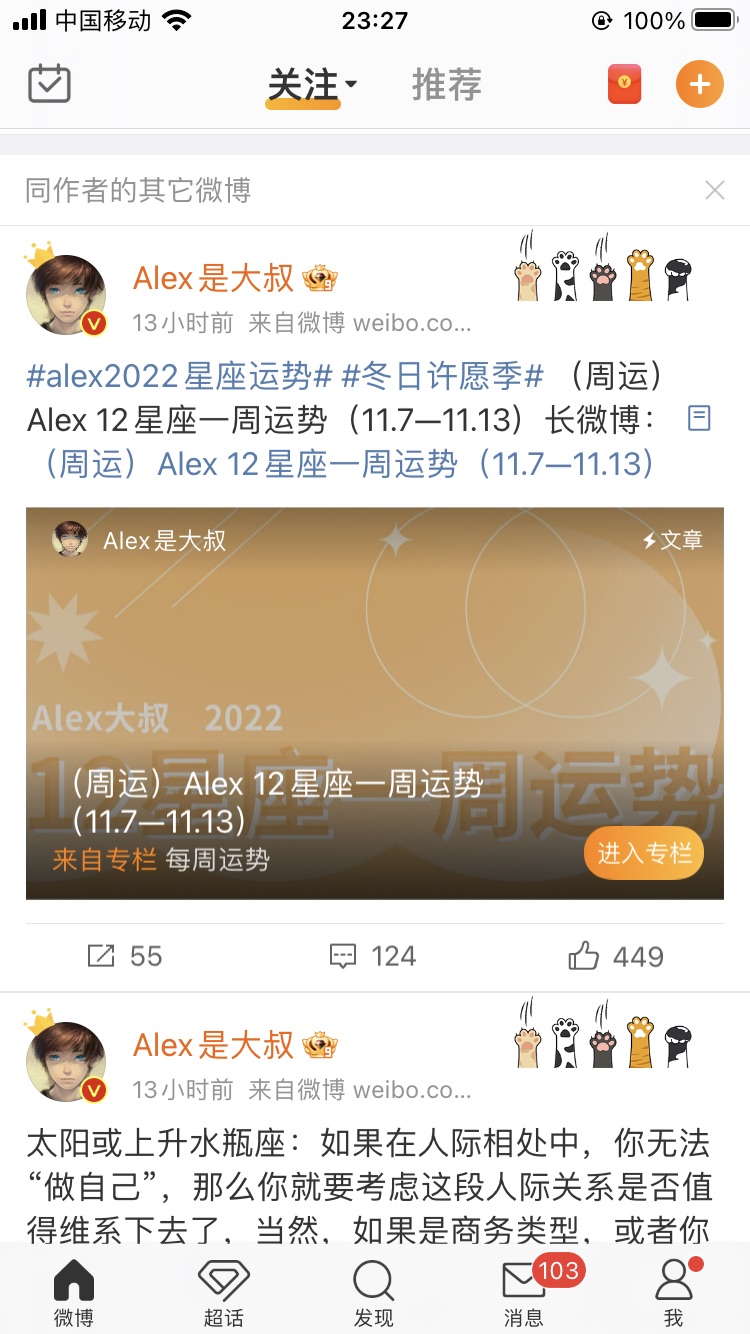Image resolution: width=750 pixels, height=1334 pixels.
Task: Dismiss the 同作者的其它微博 section
Action: pyautogui.click(x=714, y=190)
